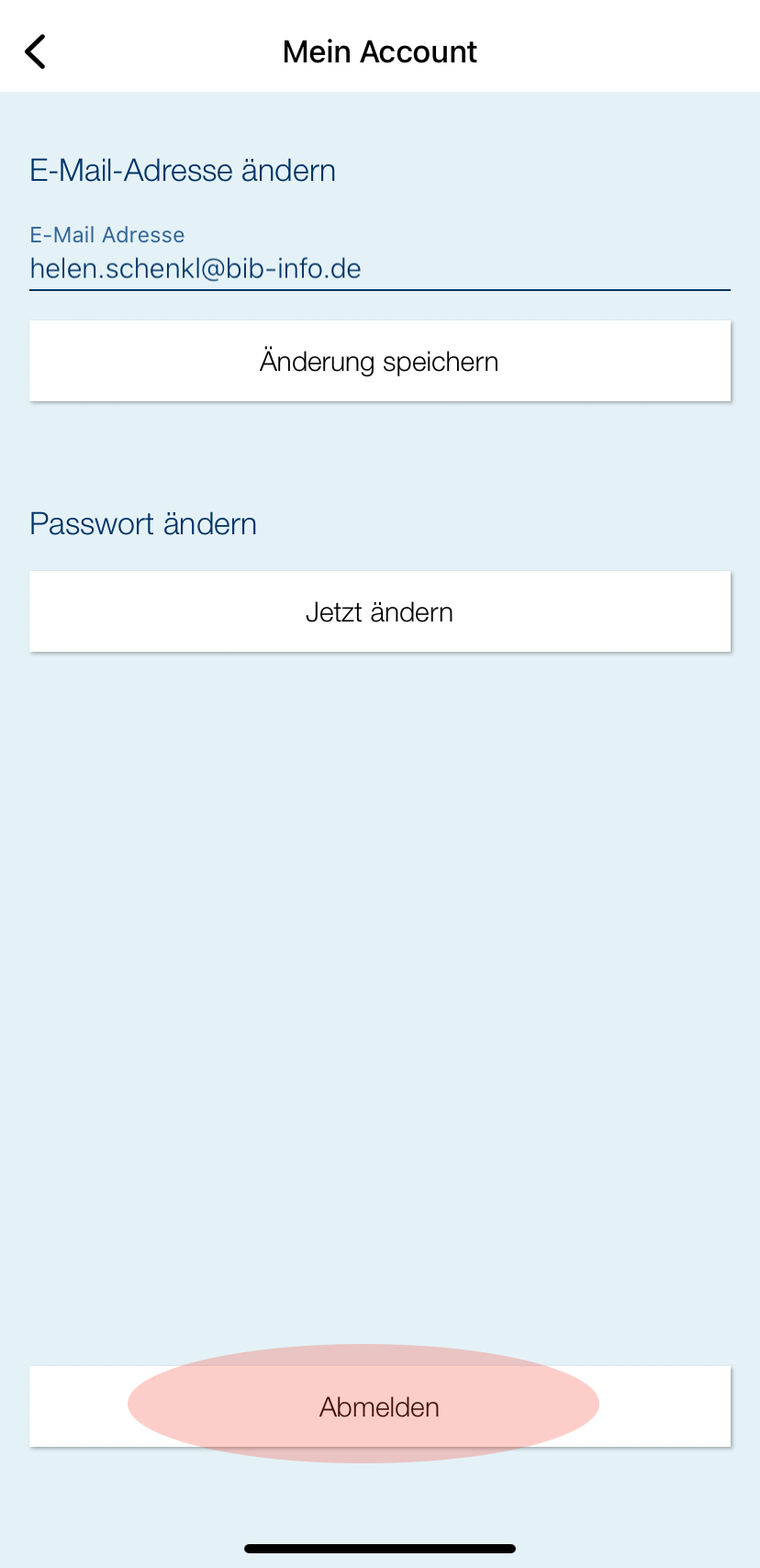Edit the E-Mail Adresse field
Viewport: 760px width, 1568px height.
coord(379,268)
